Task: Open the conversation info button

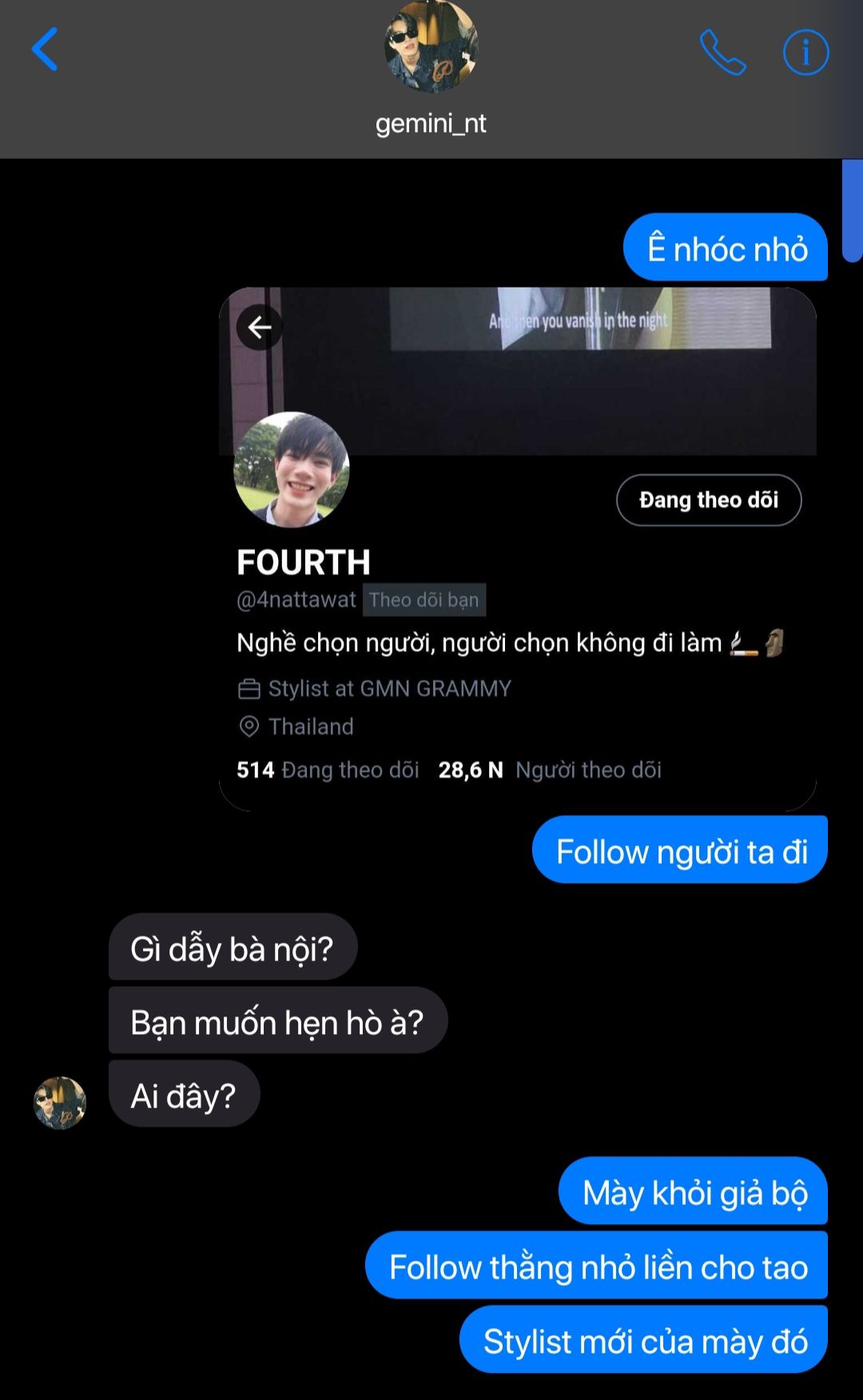Action: (805, 53)
